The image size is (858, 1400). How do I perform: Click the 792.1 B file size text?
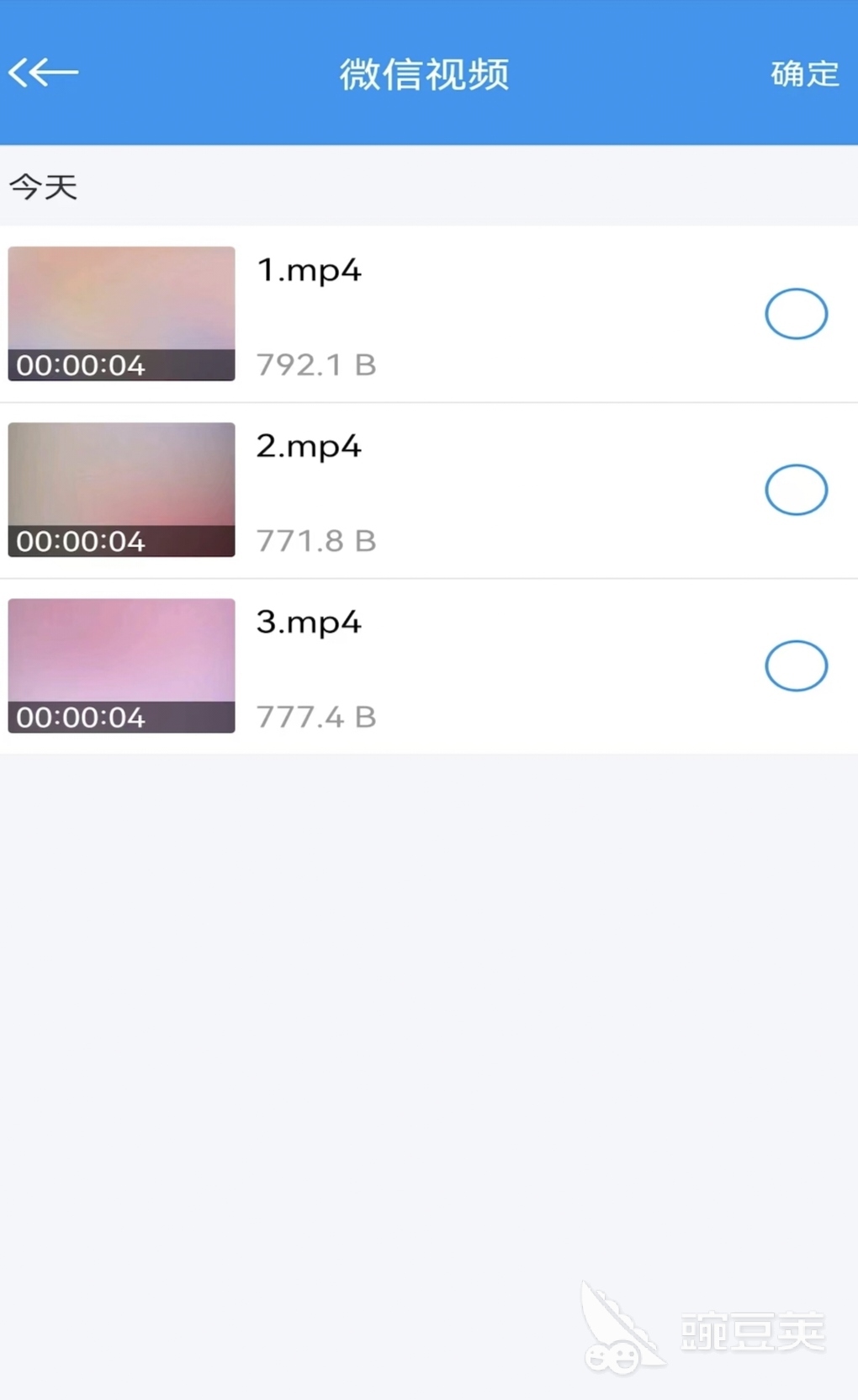pos(316,365)
